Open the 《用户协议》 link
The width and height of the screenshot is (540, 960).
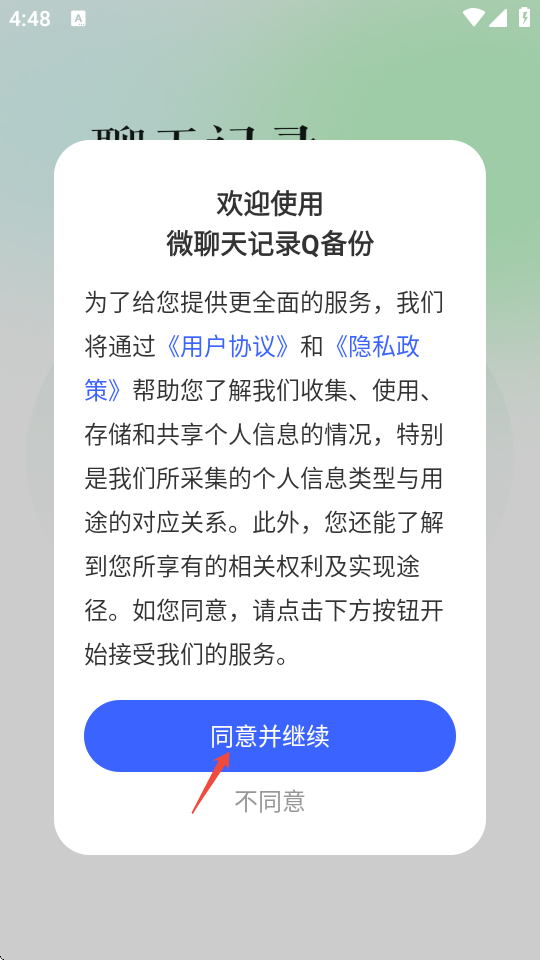tap(228, 347)
